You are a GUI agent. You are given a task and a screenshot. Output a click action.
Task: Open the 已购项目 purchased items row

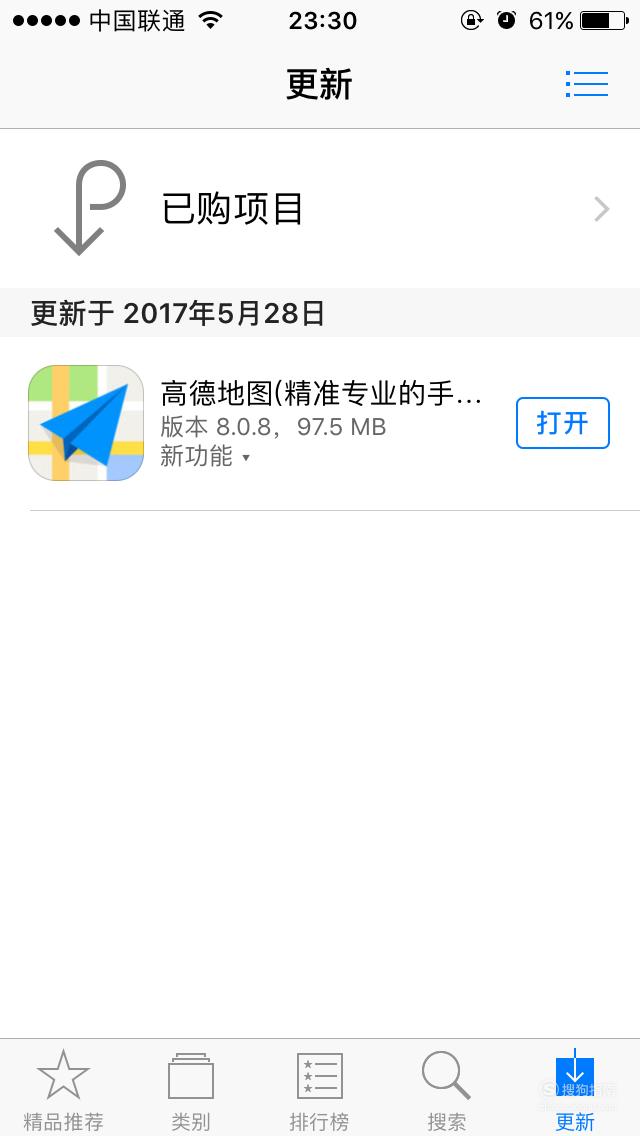coord(320,209)
